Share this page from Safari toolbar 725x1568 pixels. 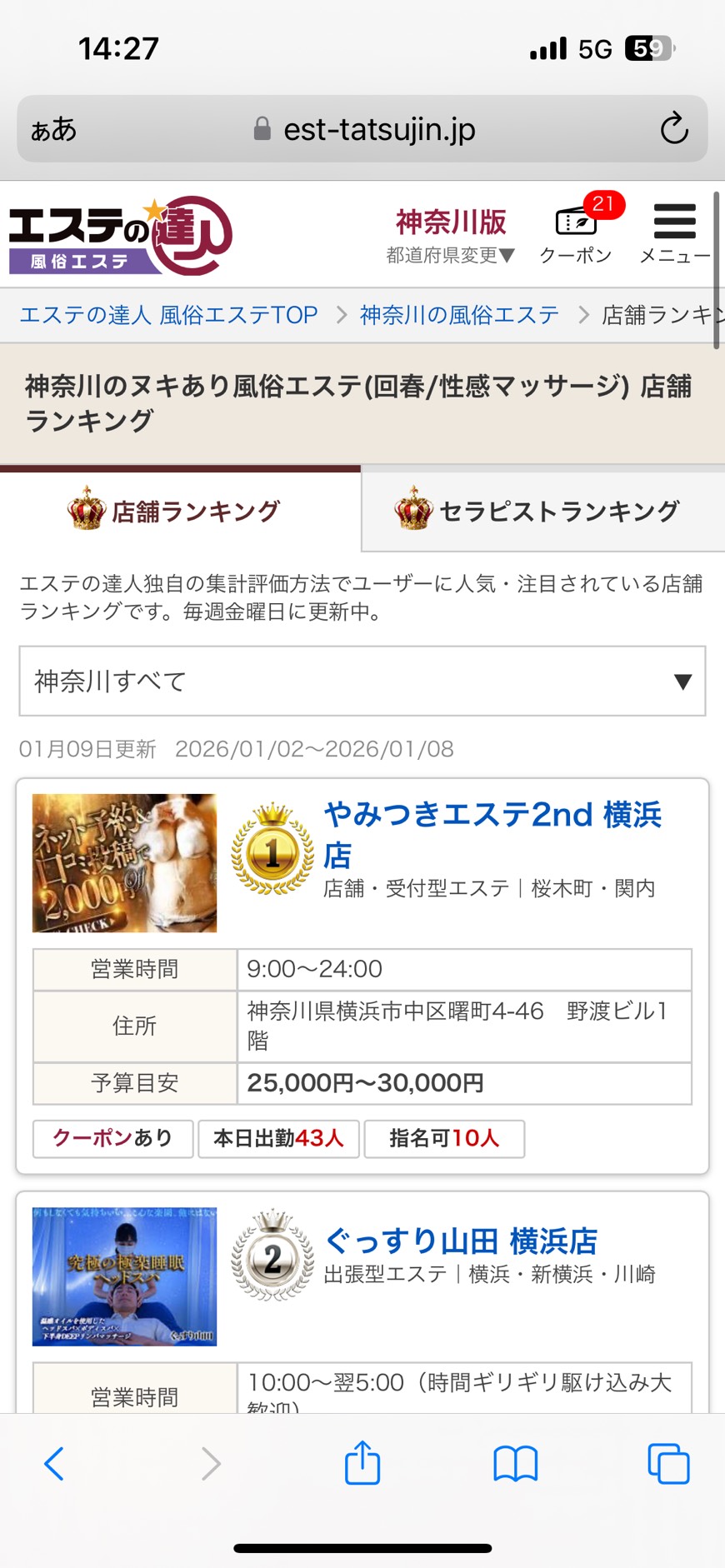pyautogui.click(x=362, y=1463)
